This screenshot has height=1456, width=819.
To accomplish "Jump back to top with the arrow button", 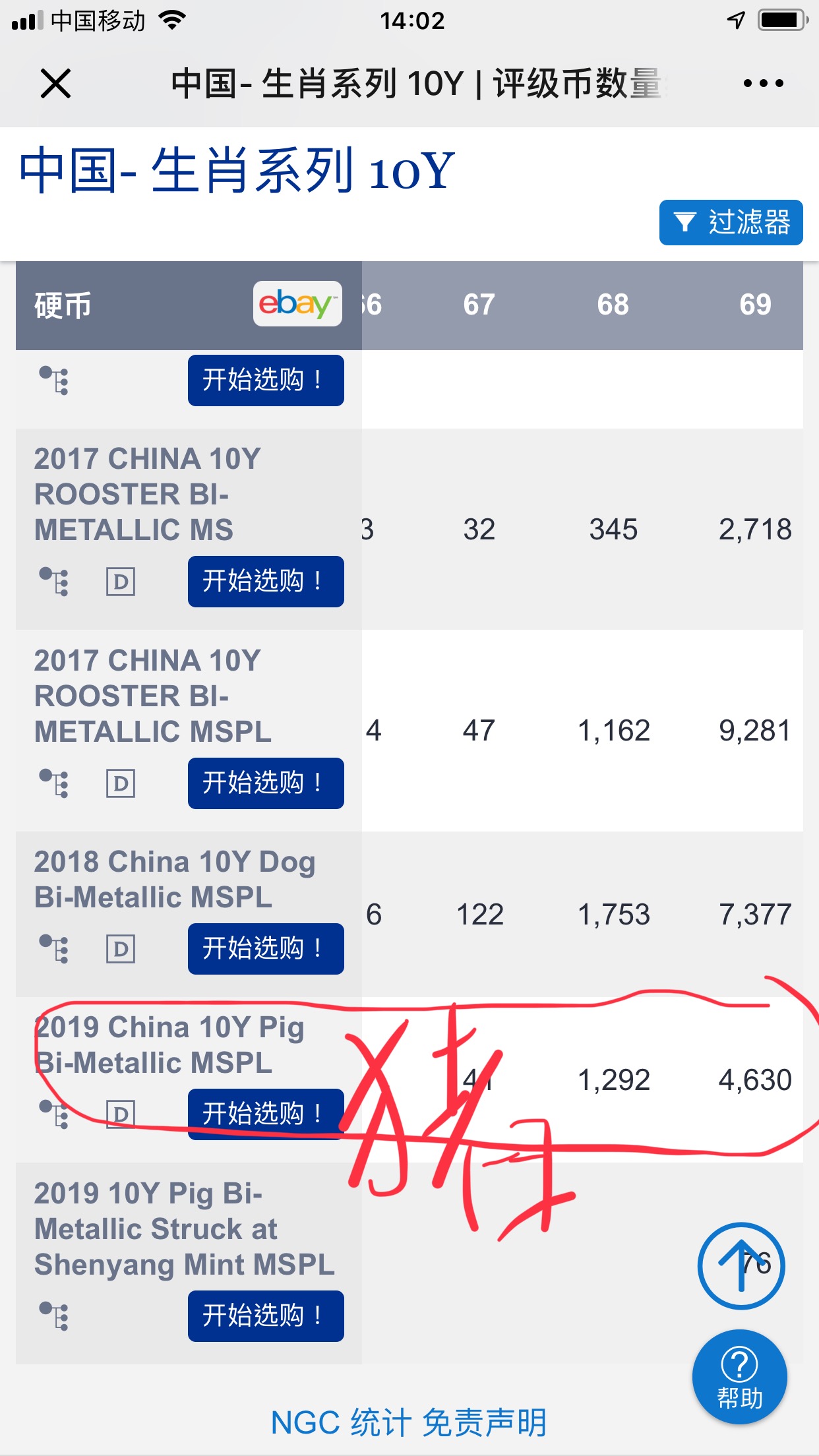I will click(741, 1265).
